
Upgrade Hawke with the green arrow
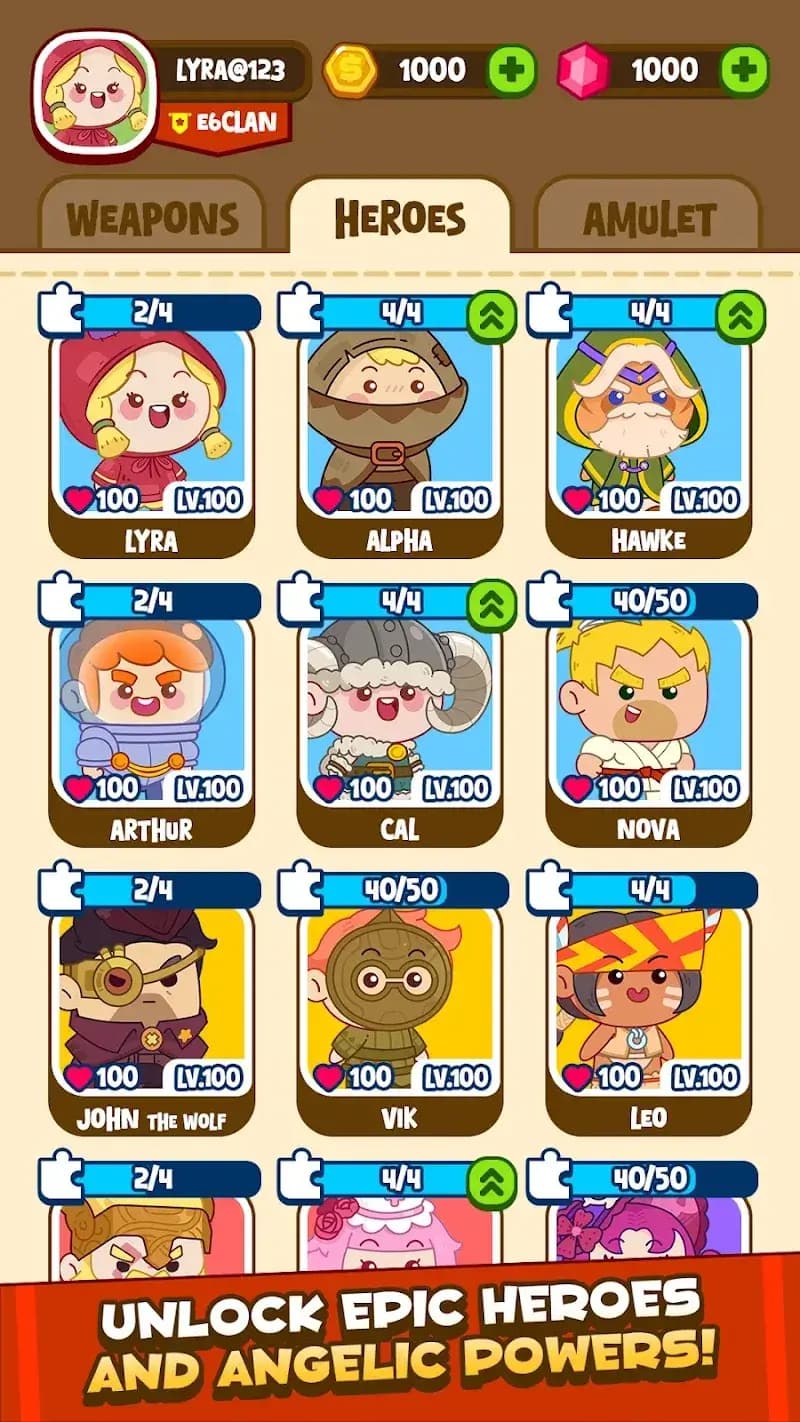[x=741, y=315]
